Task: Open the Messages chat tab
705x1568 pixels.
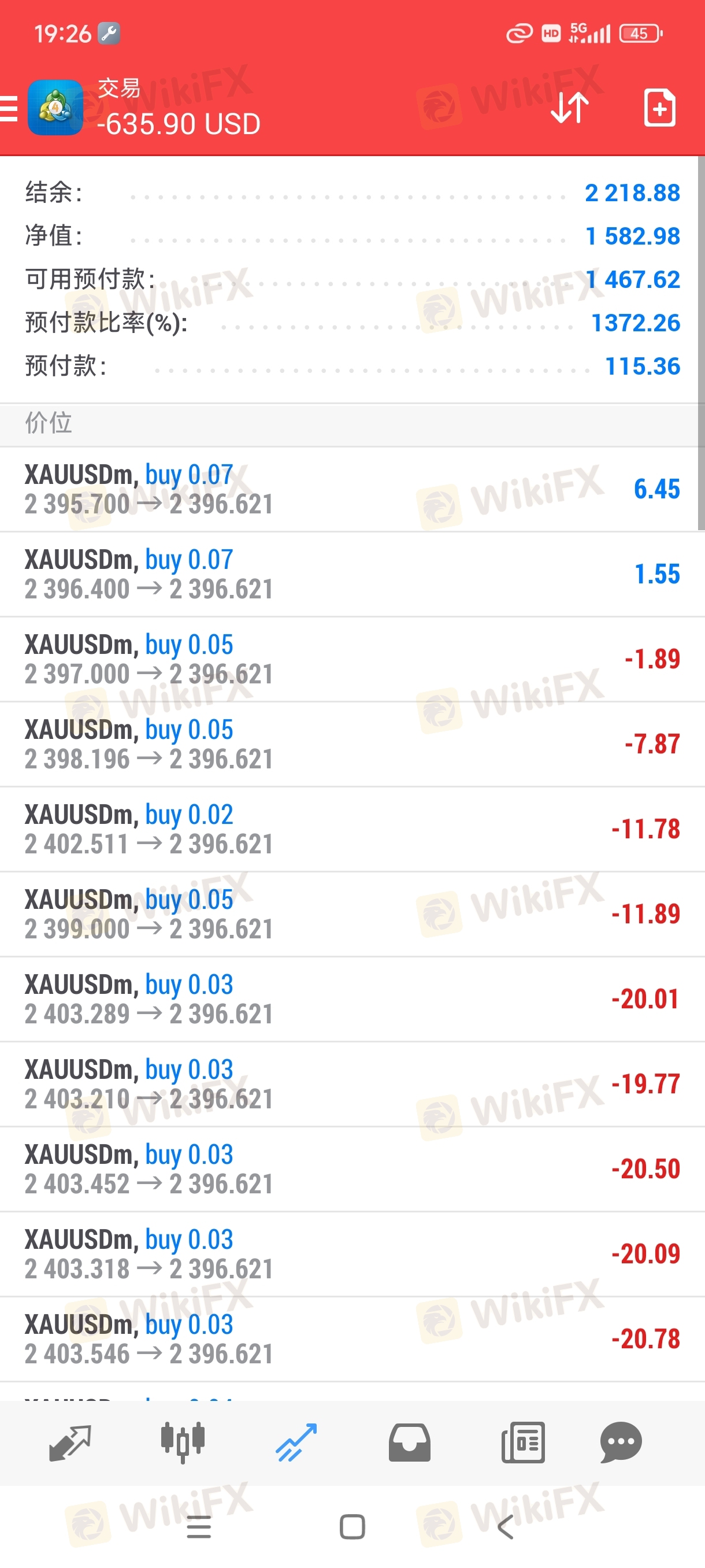Action: [x=621, y=1442]
